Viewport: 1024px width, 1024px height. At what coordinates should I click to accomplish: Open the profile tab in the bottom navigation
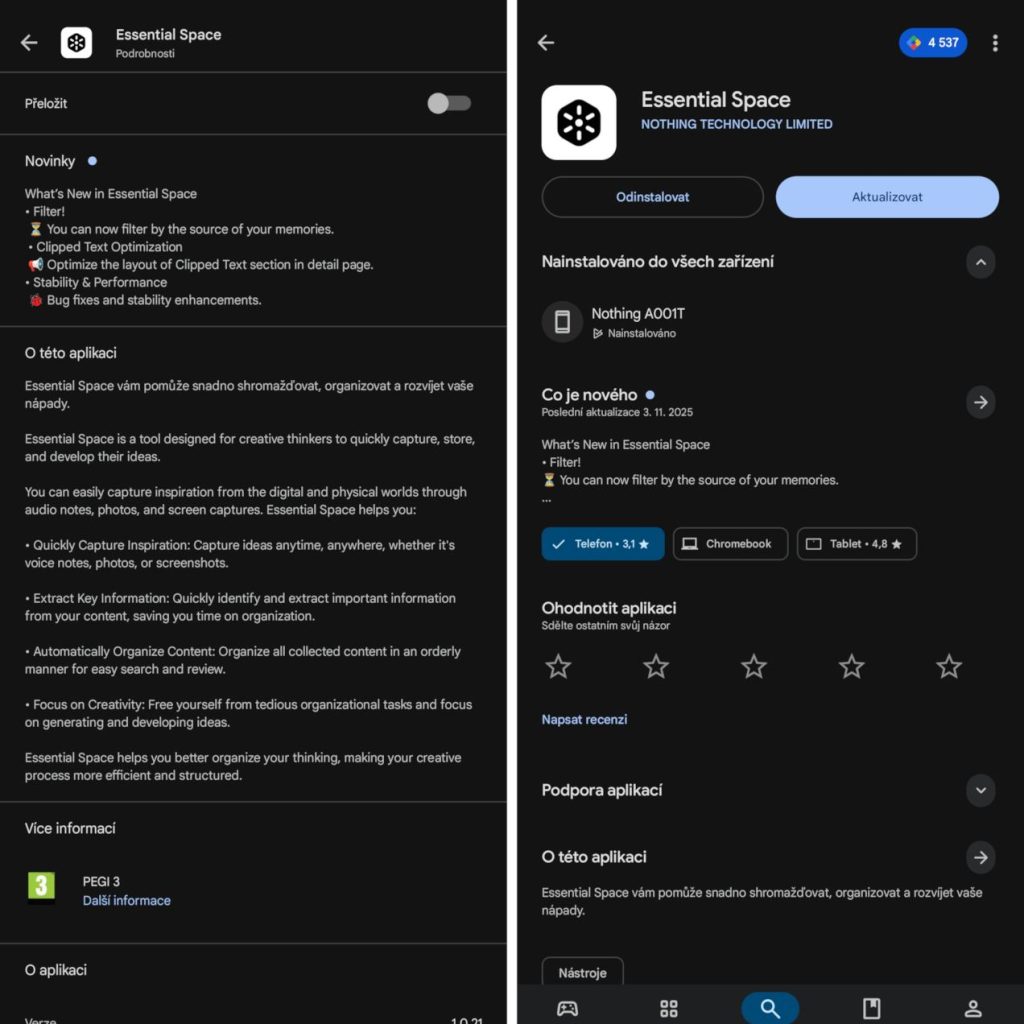pos(972,1008)
